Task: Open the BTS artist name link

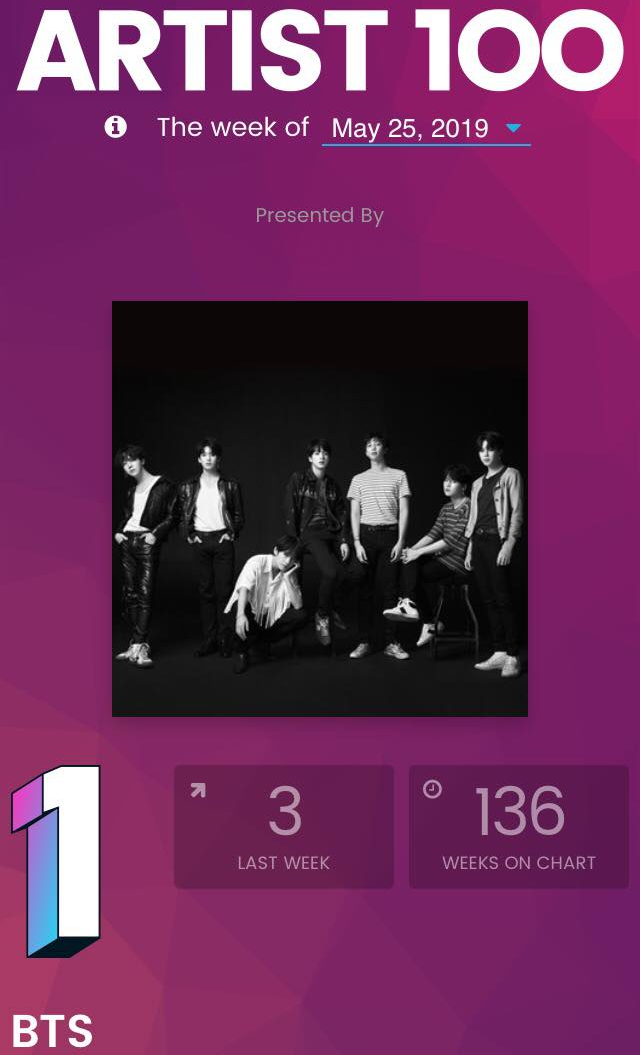Action: (x=52, y=1031)
